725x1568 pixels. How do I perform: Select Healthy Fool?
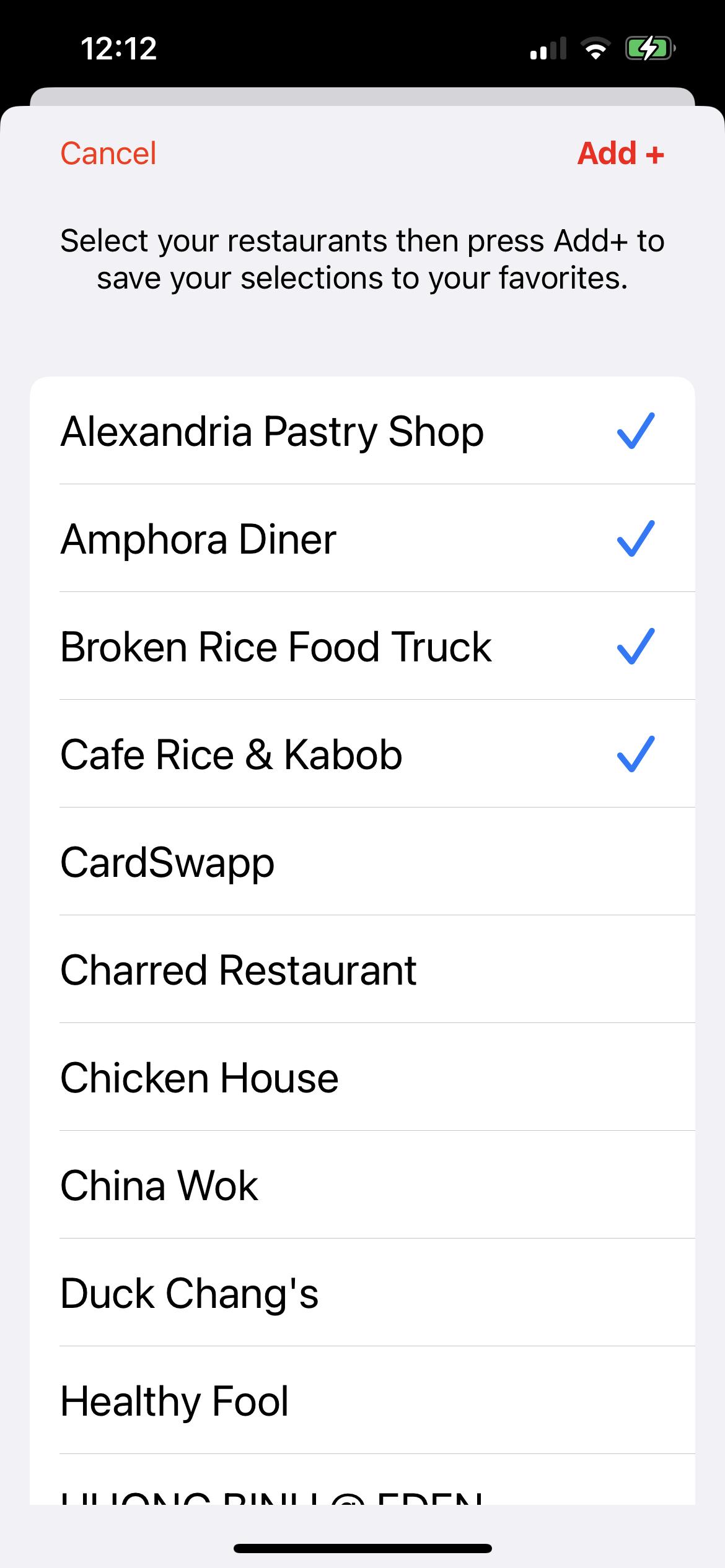coord(362,1400)
